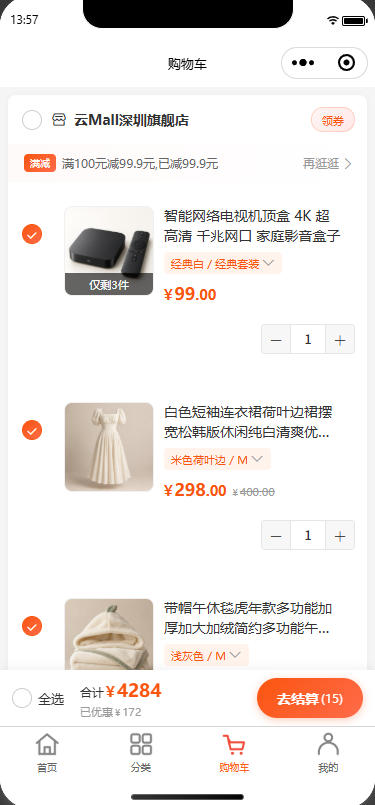Screen dimensions: 375x805
Task: Reduce the white dress quantity
Action: [x=276, y=535]
